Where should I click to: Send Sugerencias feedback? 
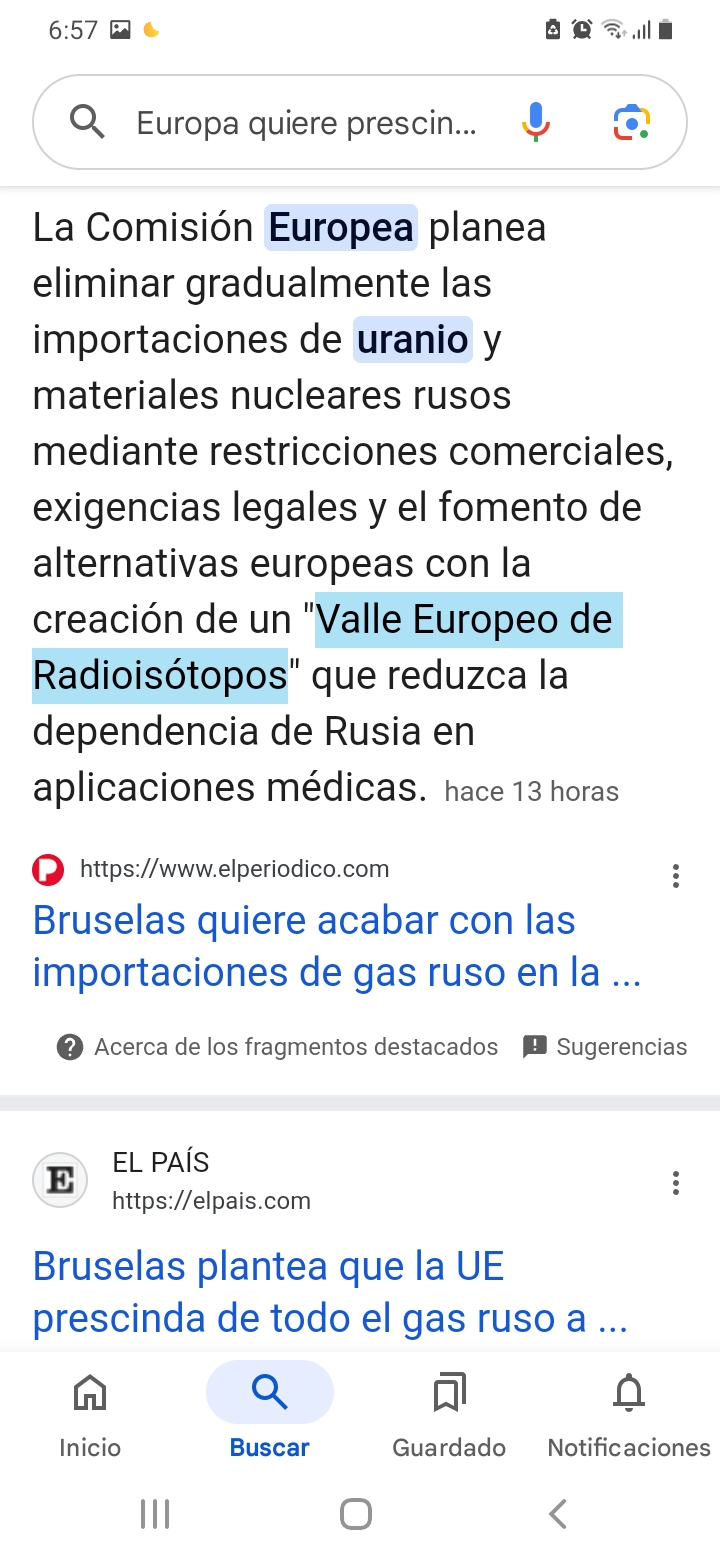point(605,1047)
